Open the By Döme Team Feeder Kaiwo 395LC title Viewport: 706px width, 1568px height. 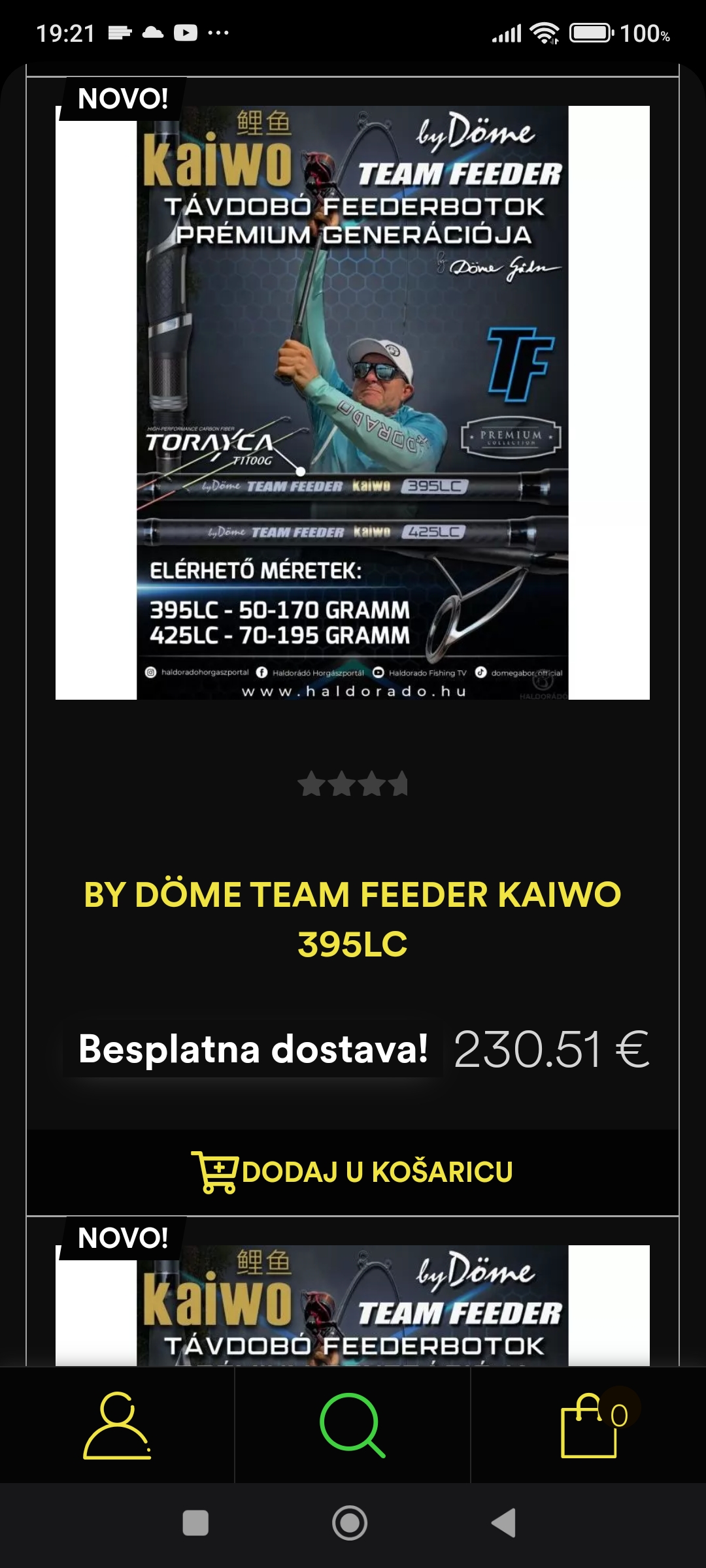pos(352,919)
